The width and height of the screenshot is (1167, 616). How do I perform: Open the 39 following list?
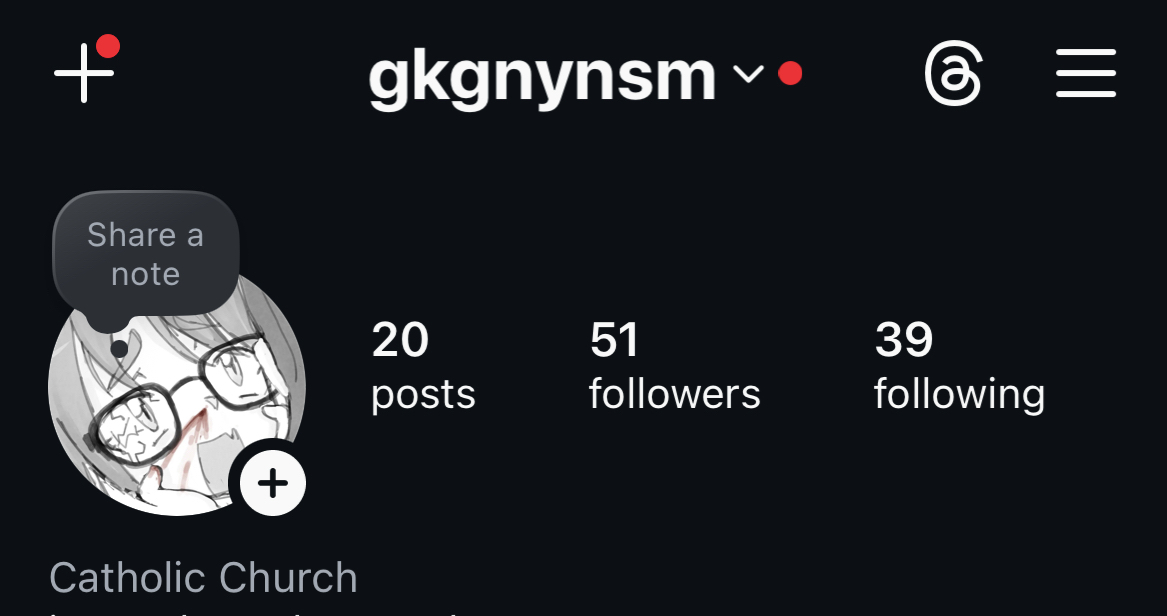click(x=959, y=366)
